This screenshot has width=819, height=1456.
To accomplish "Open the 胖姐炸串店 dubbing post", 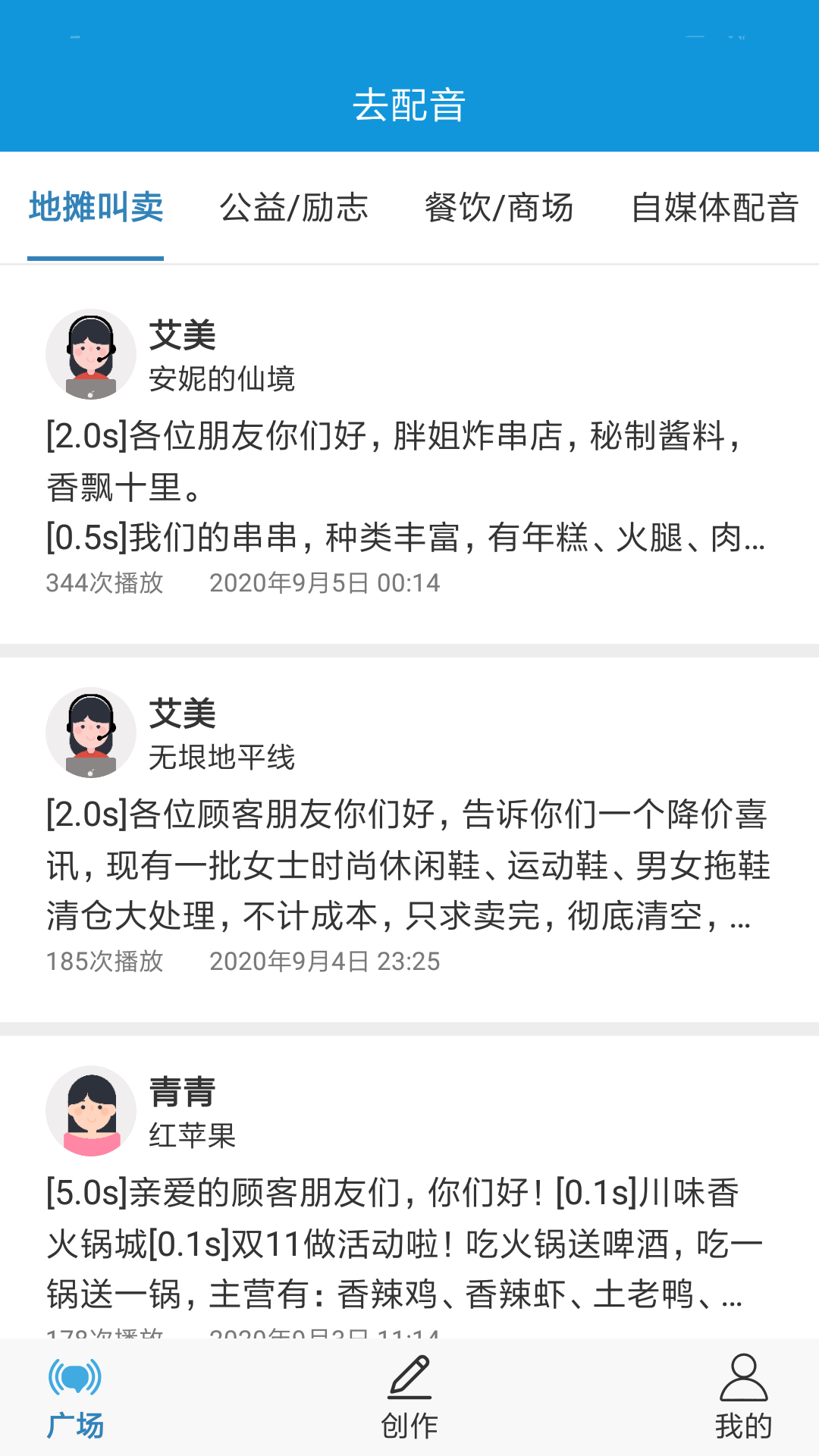I will [x=409, y=485].
